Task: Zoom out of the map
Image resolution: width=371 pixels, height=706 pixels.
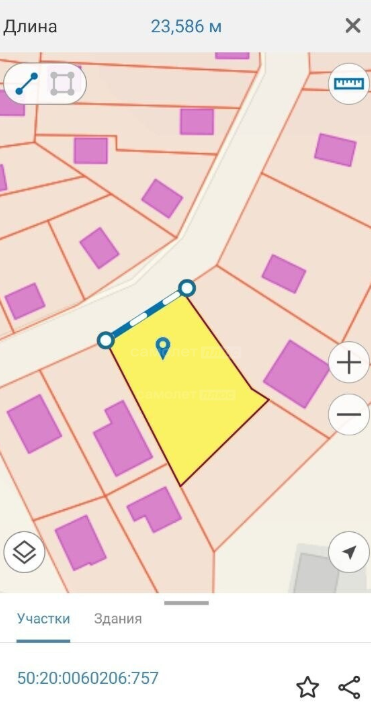Action: click(349, 414)
